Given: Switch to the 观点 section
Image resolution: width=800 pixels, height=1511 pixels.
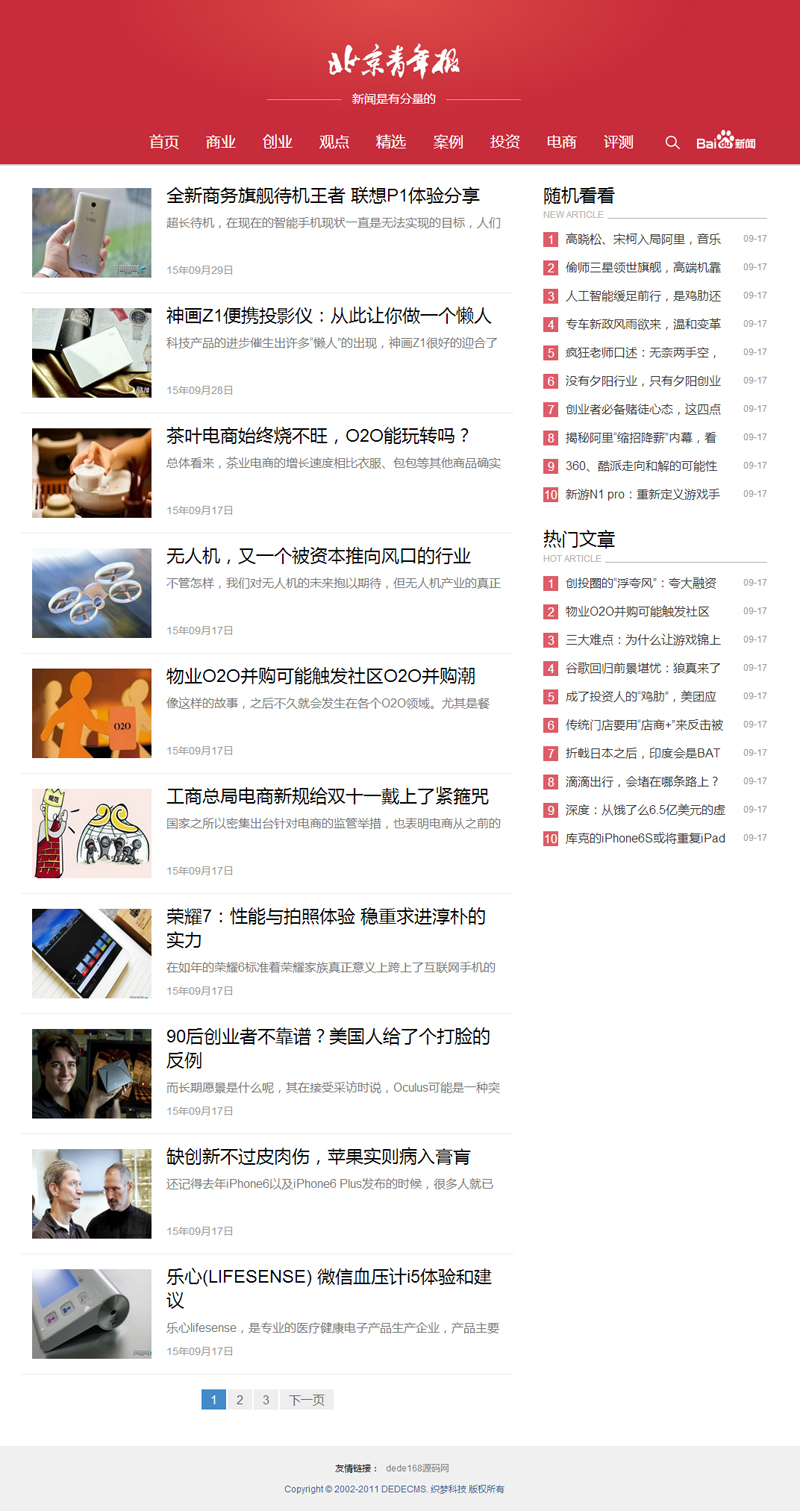Looking at the screenshot, I should tap(334, 142).
